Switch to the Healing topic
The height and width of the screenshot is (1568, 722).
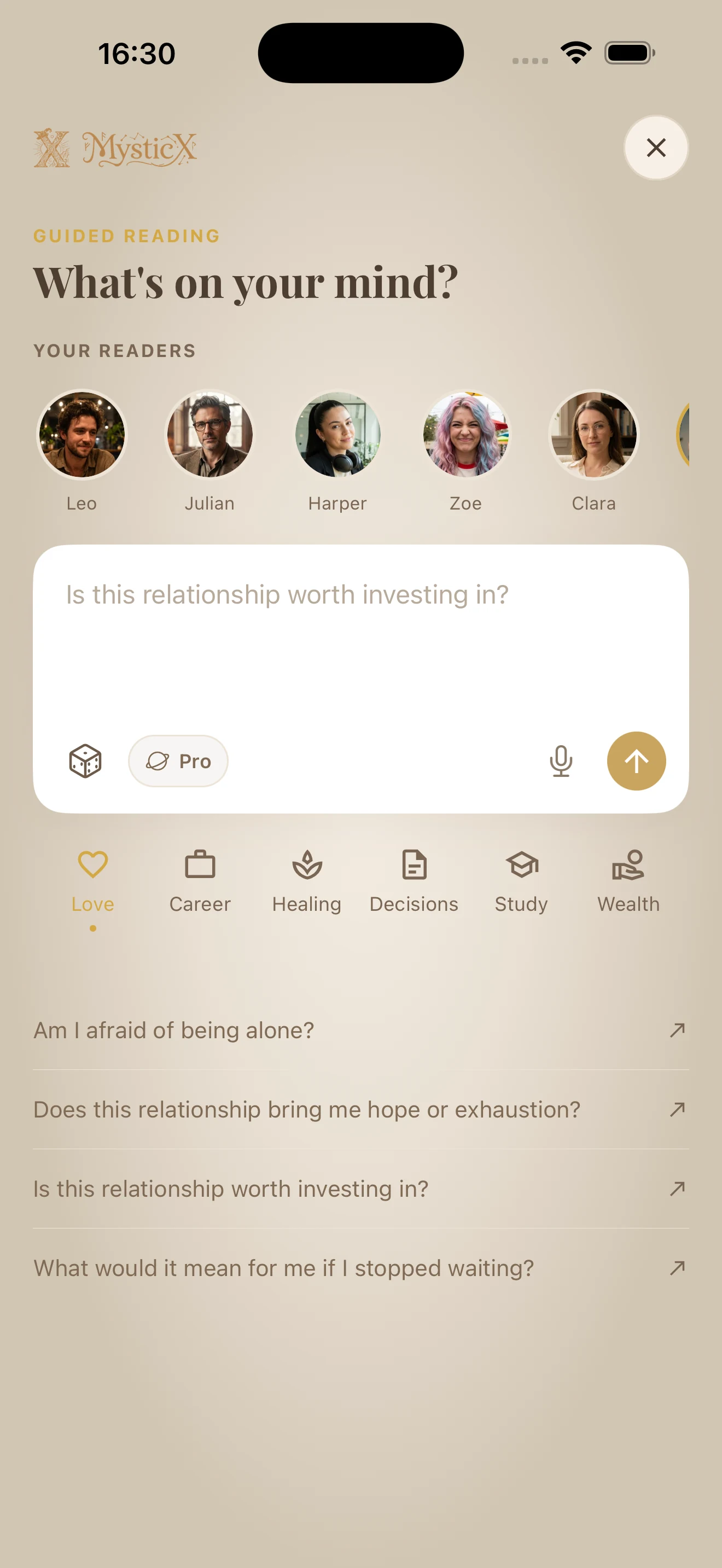tap(307, 881)
